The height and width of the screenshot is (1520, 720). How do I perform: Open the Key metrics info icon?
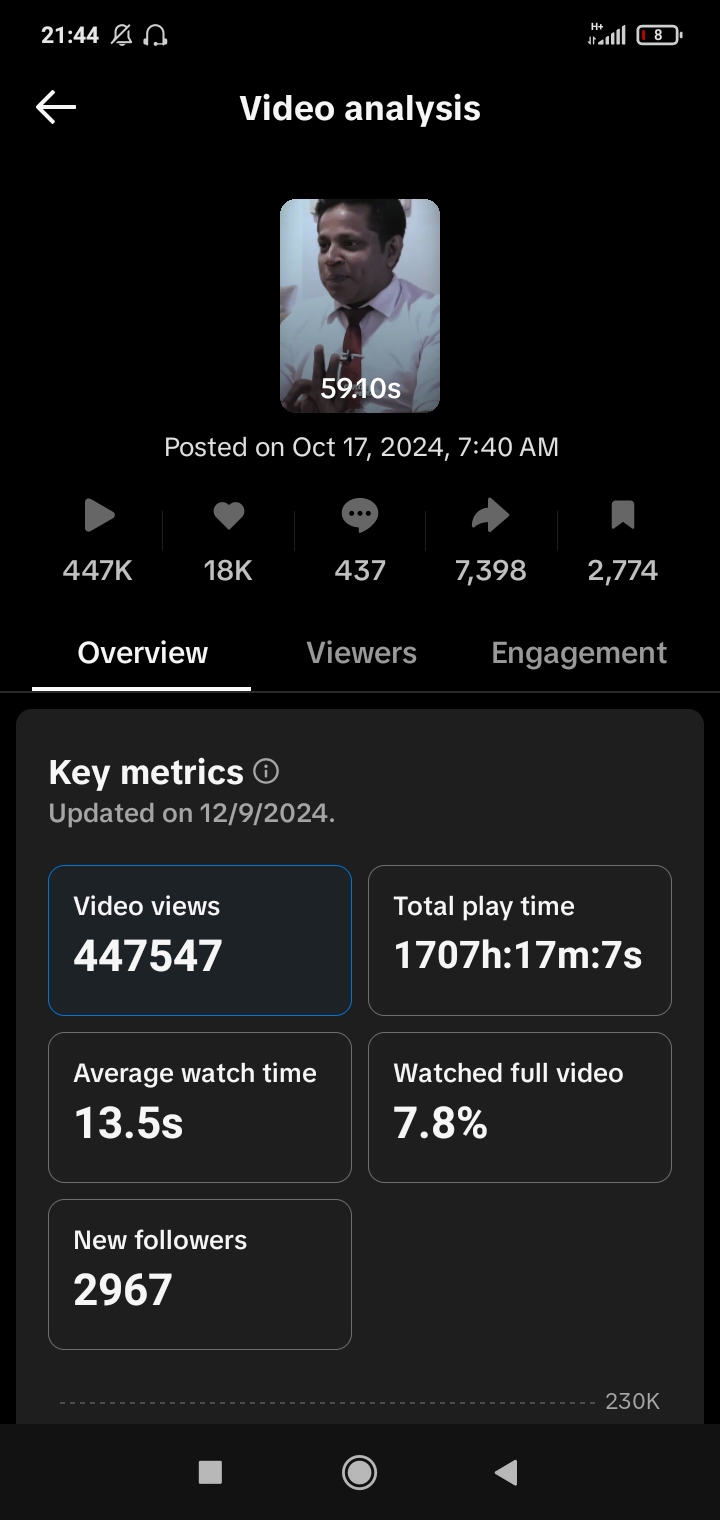pyautogui.click(x=266, y=771)
